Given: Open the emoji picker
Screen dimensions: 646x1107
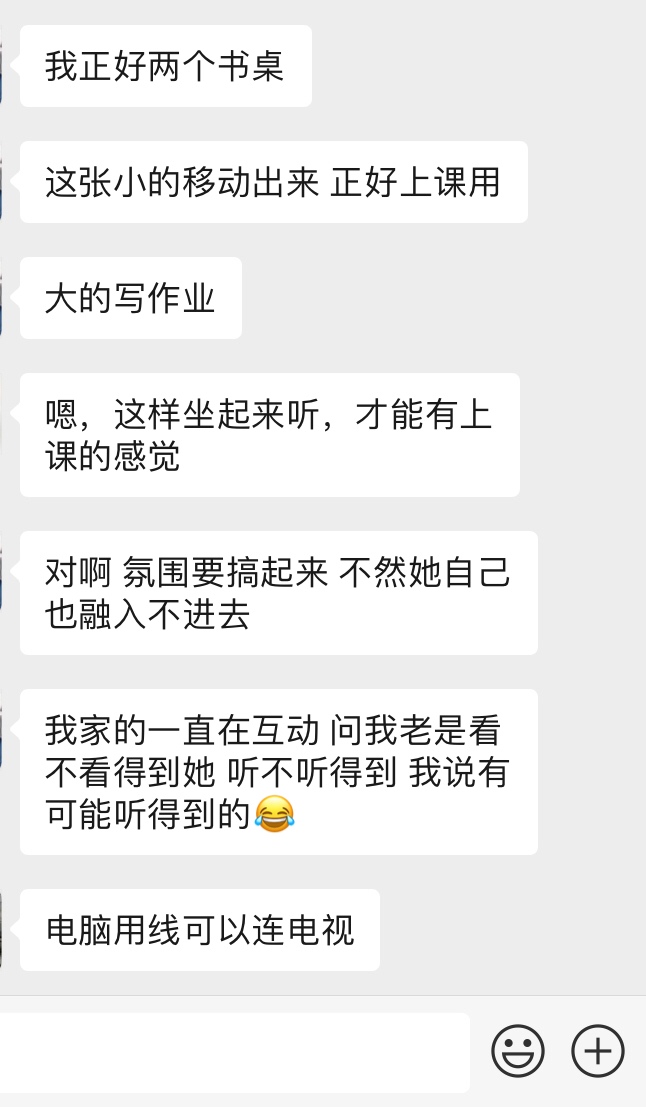Looking at the screenshot, I should point(518,1052).
